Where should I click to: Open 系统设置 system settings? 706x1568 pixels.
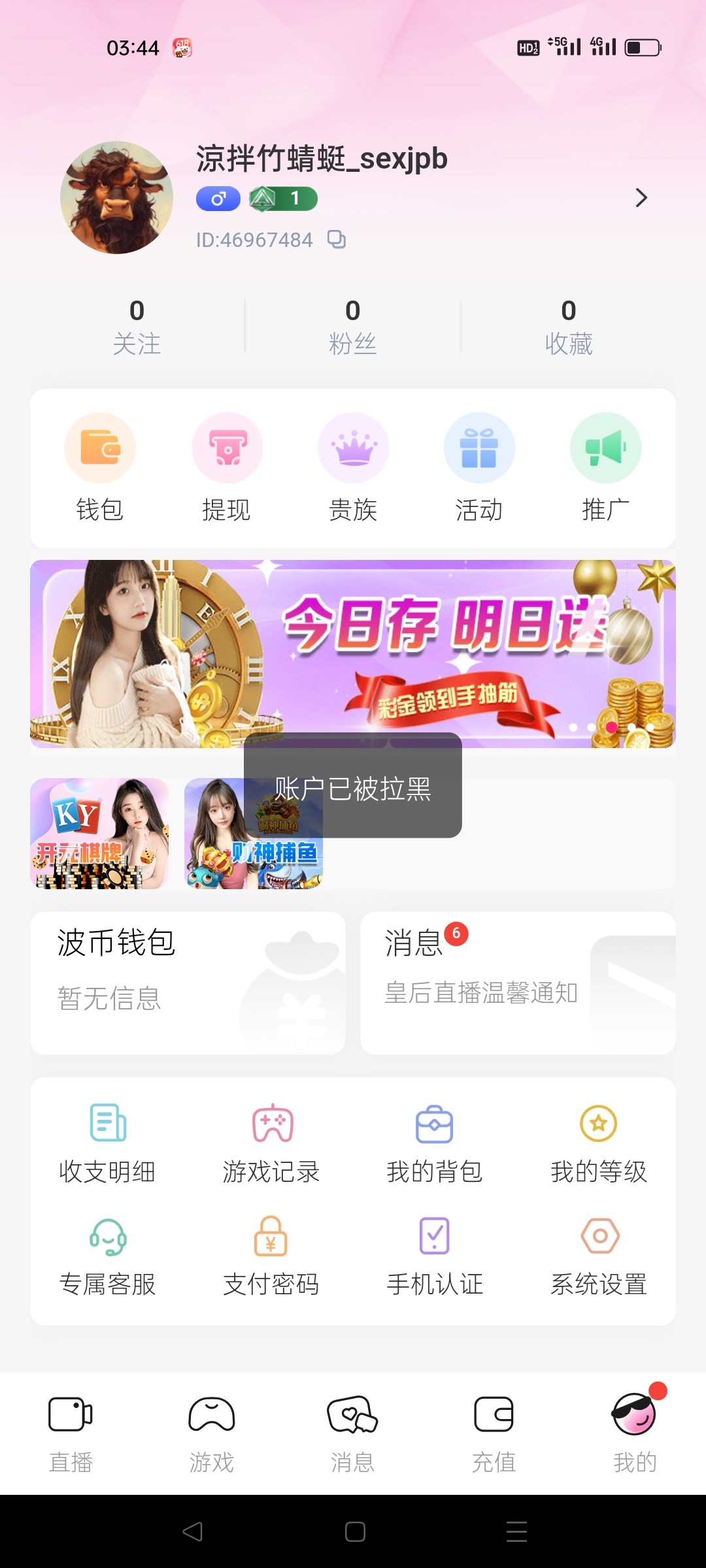pos(599,1256)
